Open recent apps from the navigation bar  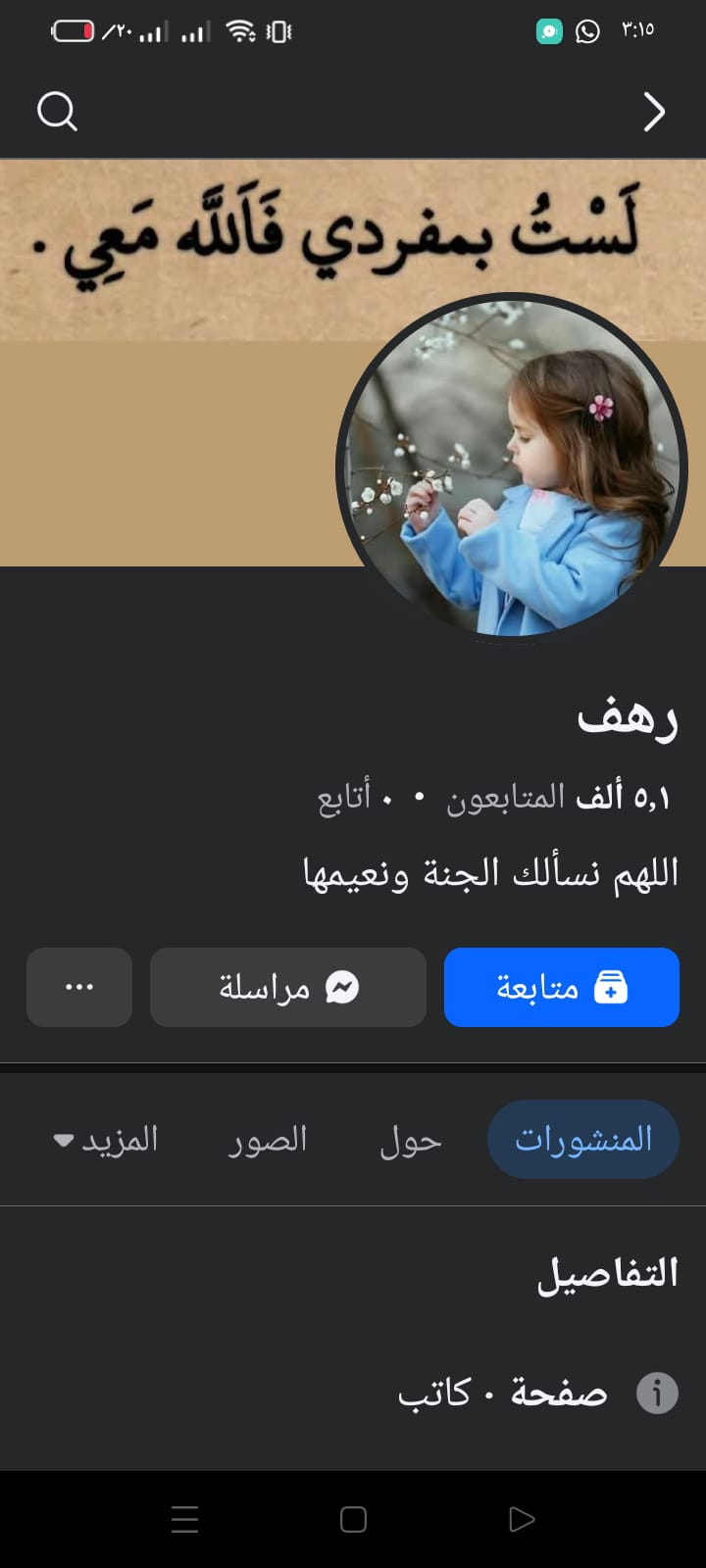(185, 1519)
